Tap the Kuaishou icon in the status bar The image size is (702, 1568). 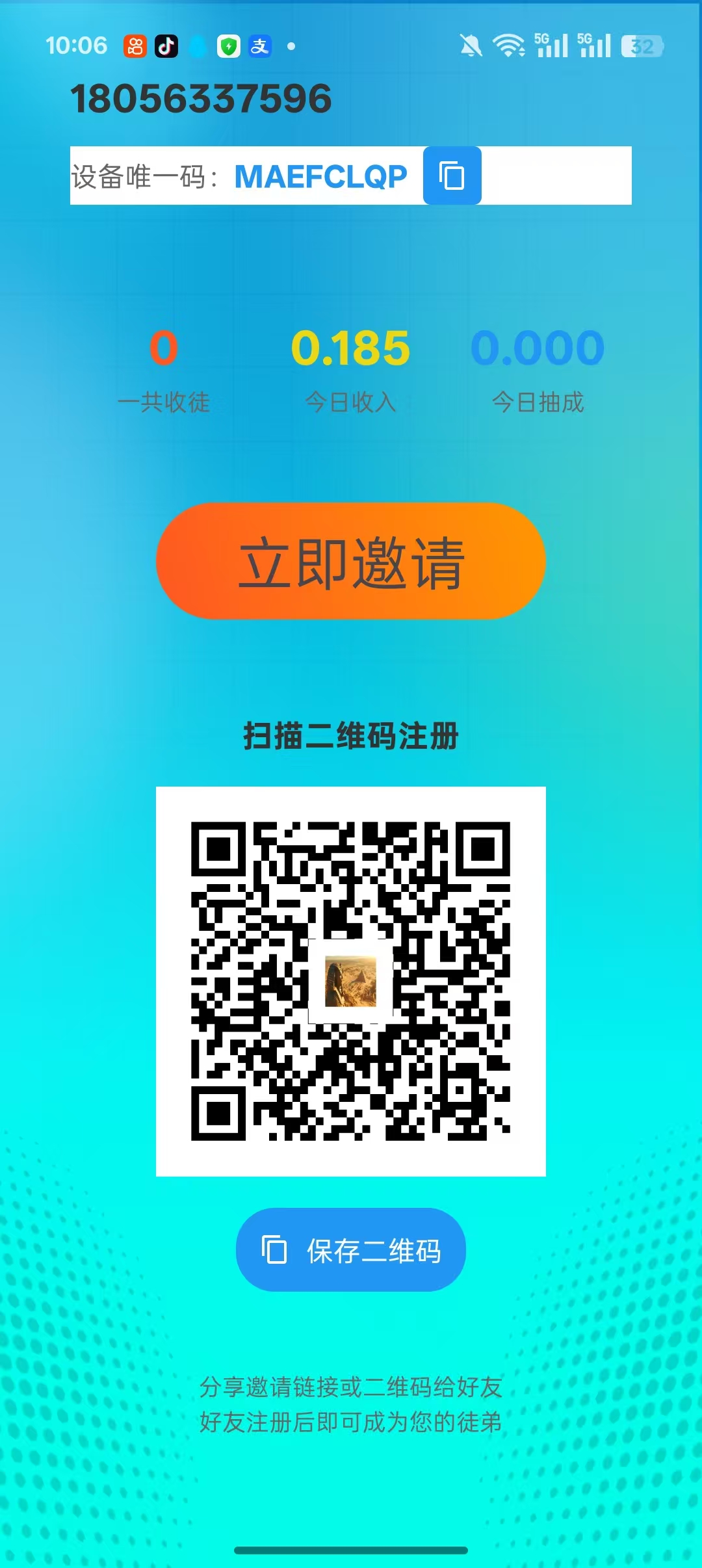(x=135, y=46)
